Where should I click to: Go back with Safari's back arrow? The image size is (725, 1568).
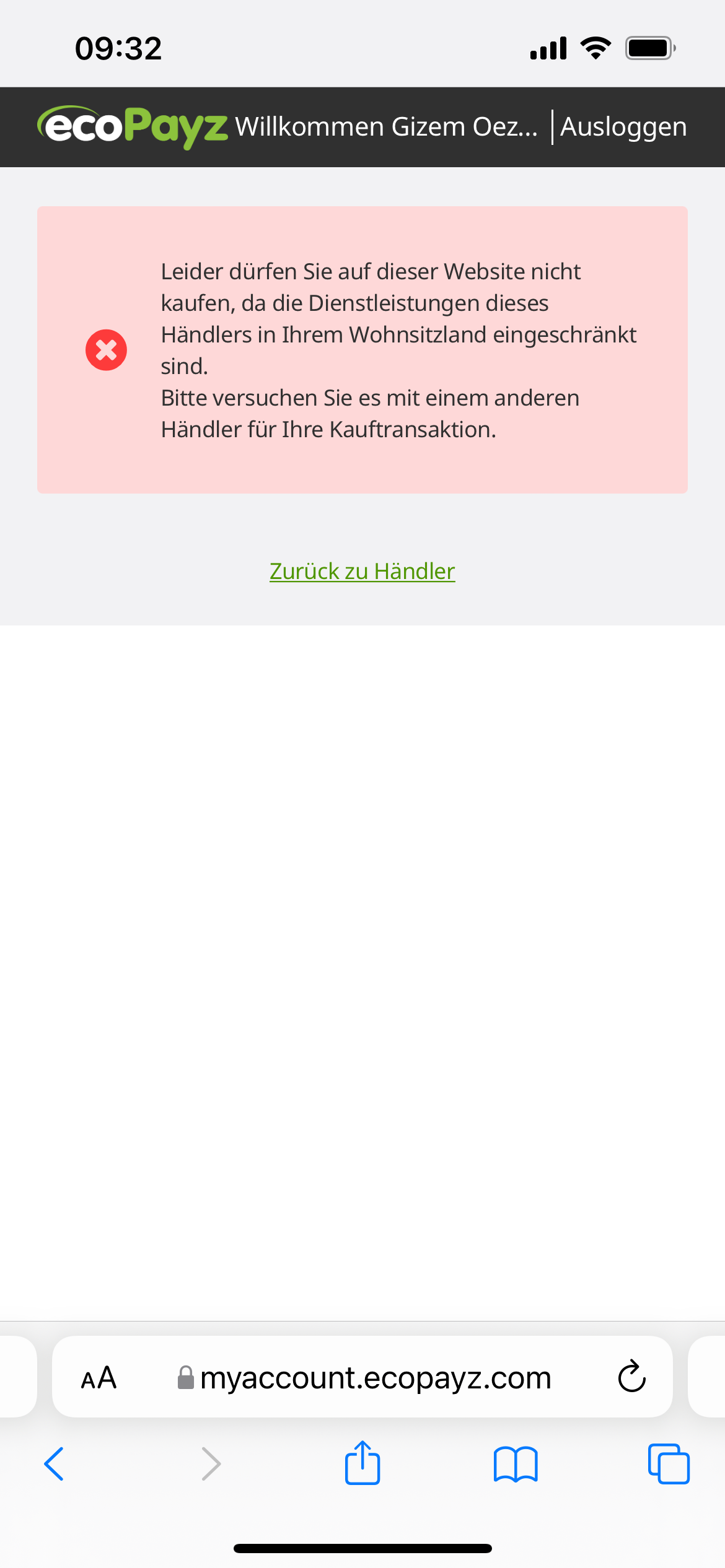click(x=54, y=1464)
